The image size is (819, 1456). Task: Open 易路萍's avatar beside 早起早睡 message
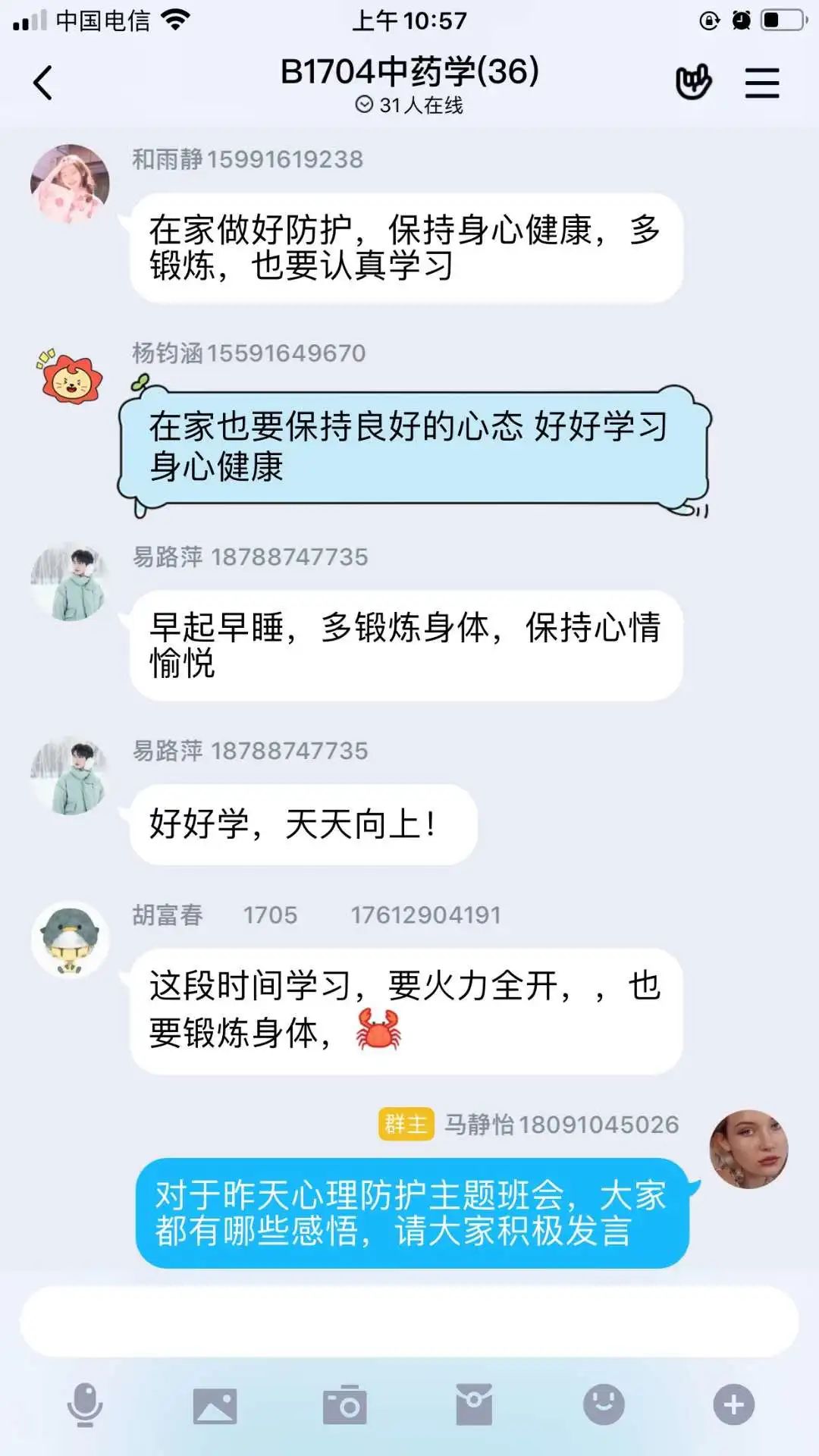coord(70,581)
